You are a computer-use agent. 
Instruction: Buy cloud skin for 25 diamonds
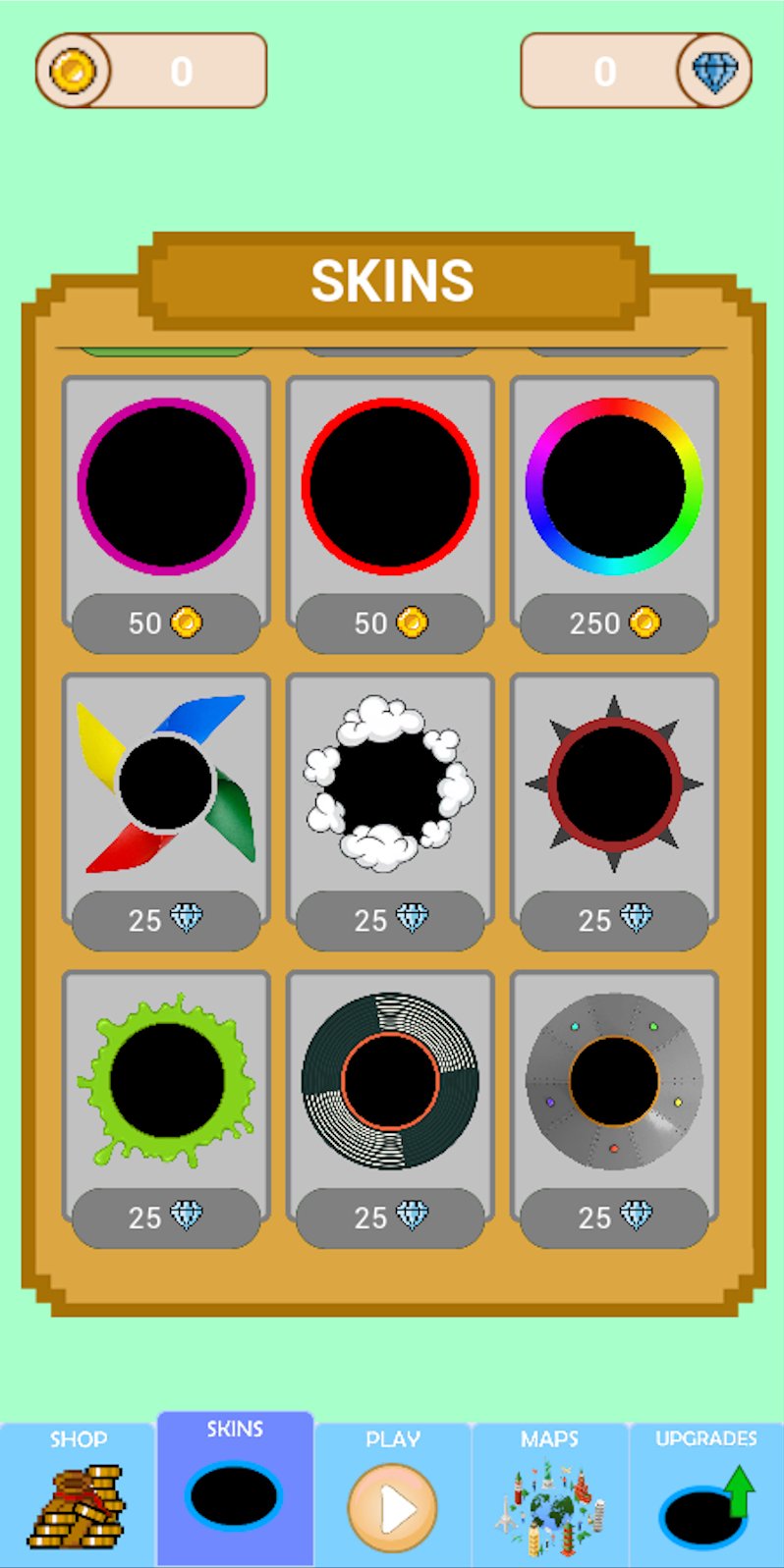coord(390,920)
